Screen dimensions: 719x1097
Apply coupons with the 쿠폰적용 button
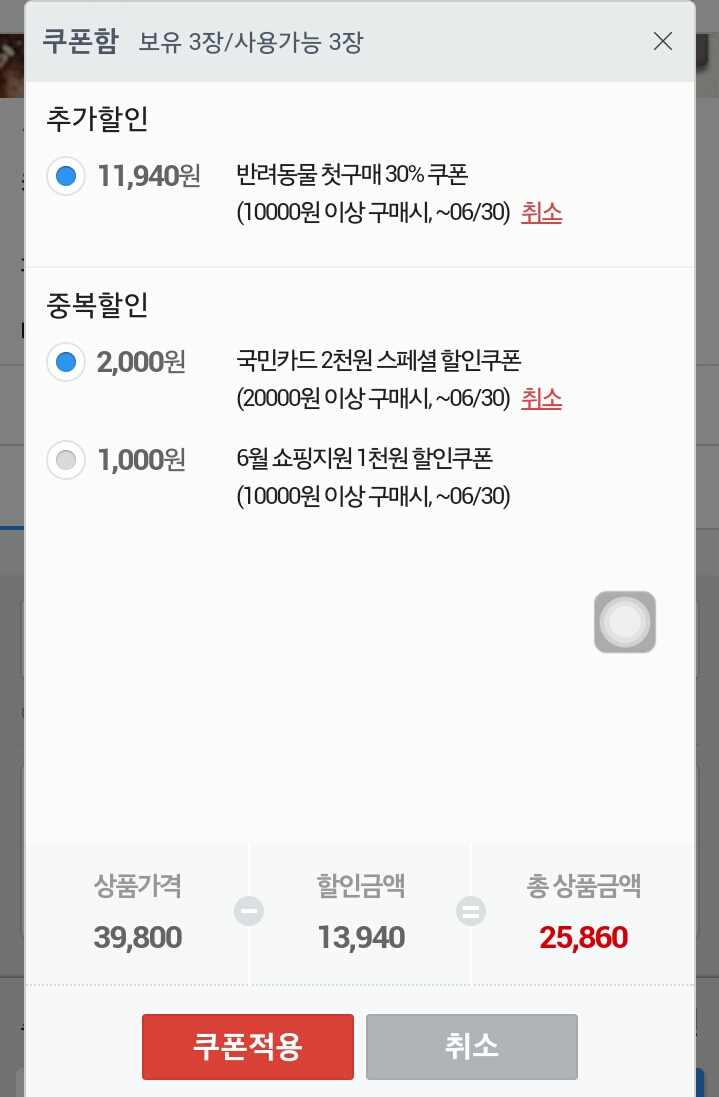pos(247,1047)
